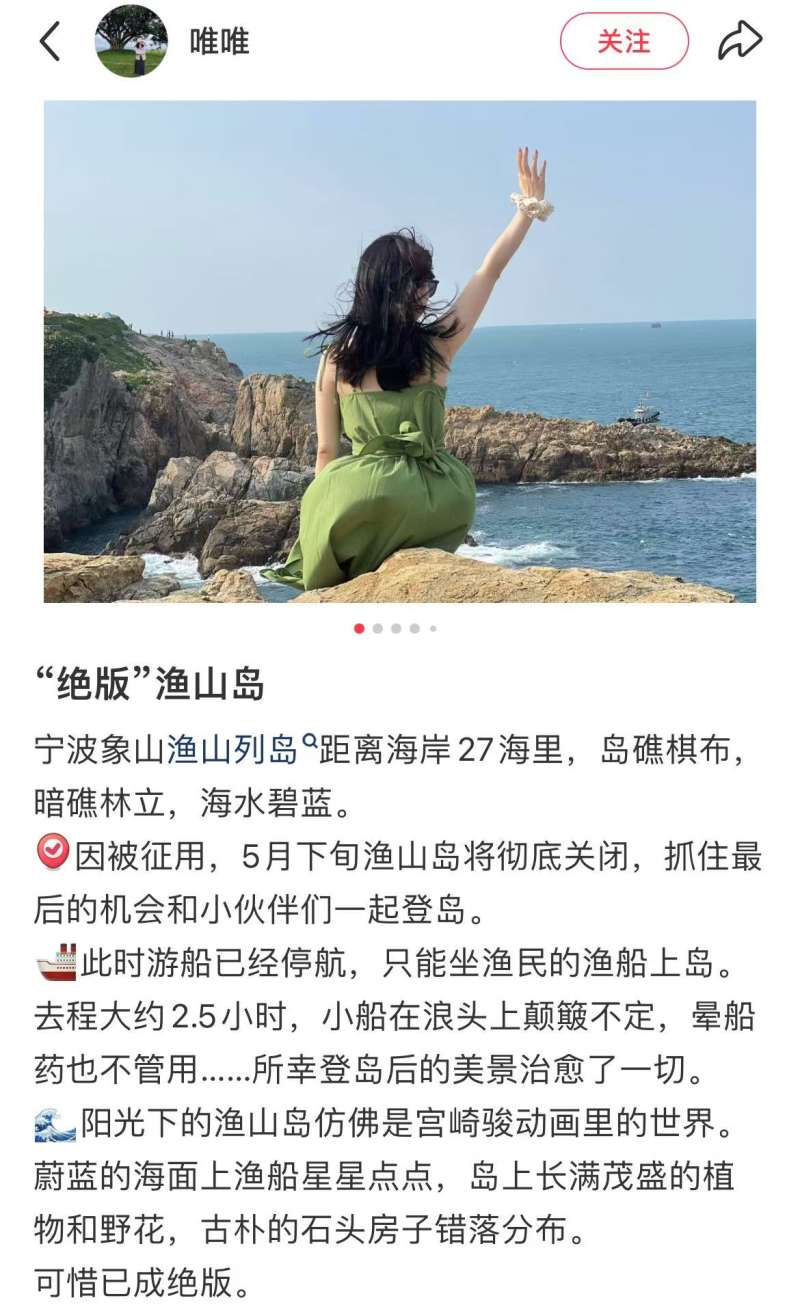This screenshot has width=800, height=1307.
Task: Go back using the arrow icon
Action: click(49, 41)
